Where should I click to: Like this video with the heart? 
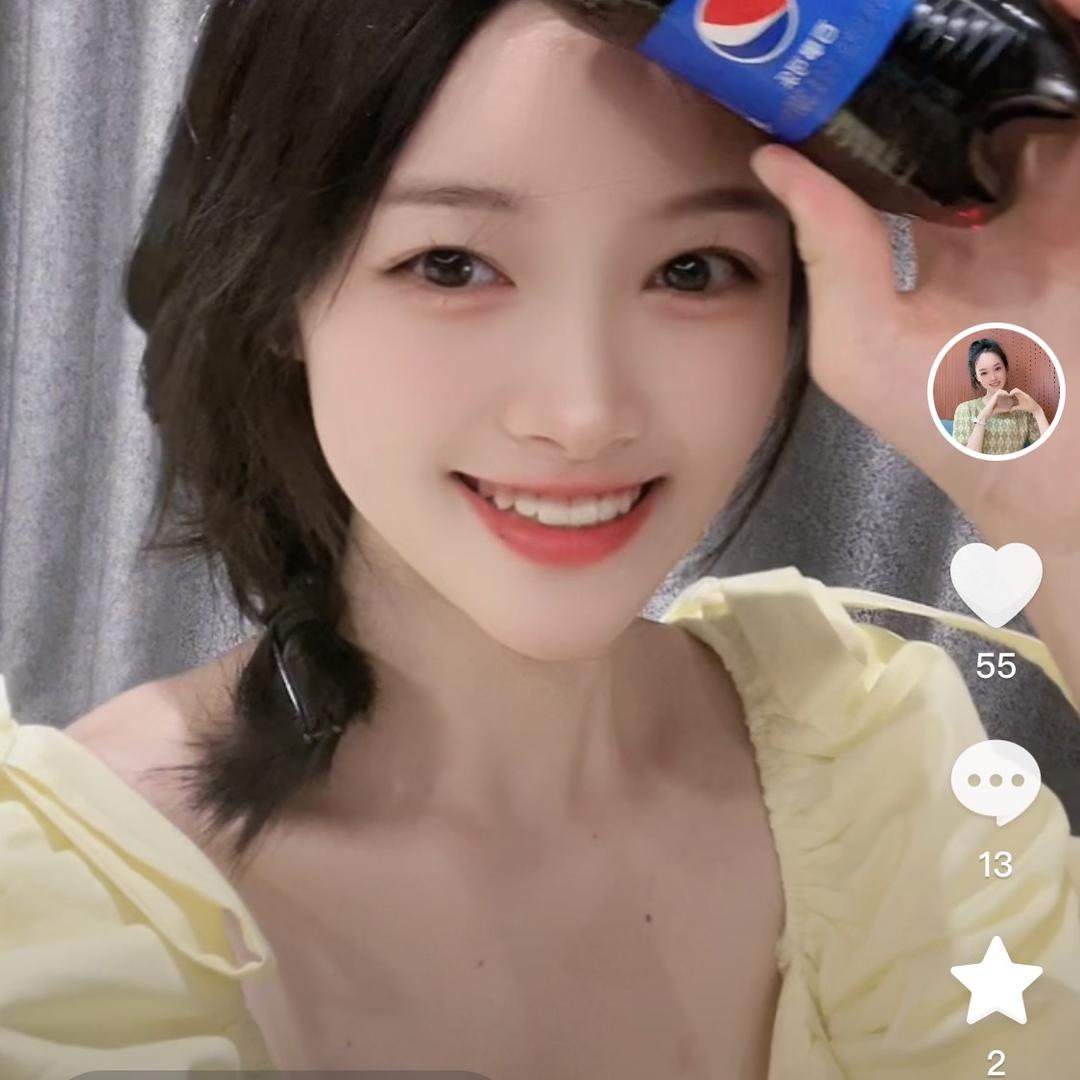(996, 583)
